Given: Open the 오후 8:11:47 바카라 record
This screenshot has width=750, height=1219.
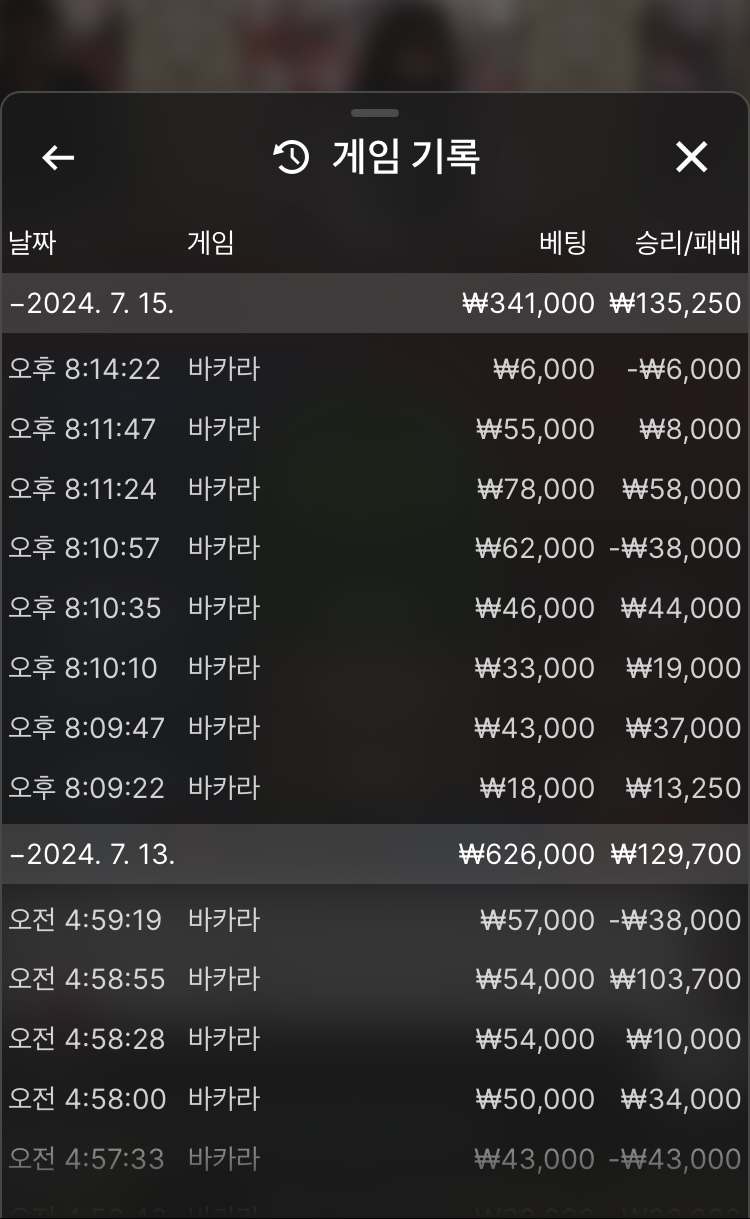Looking at the screenshot, I should 375,429.
